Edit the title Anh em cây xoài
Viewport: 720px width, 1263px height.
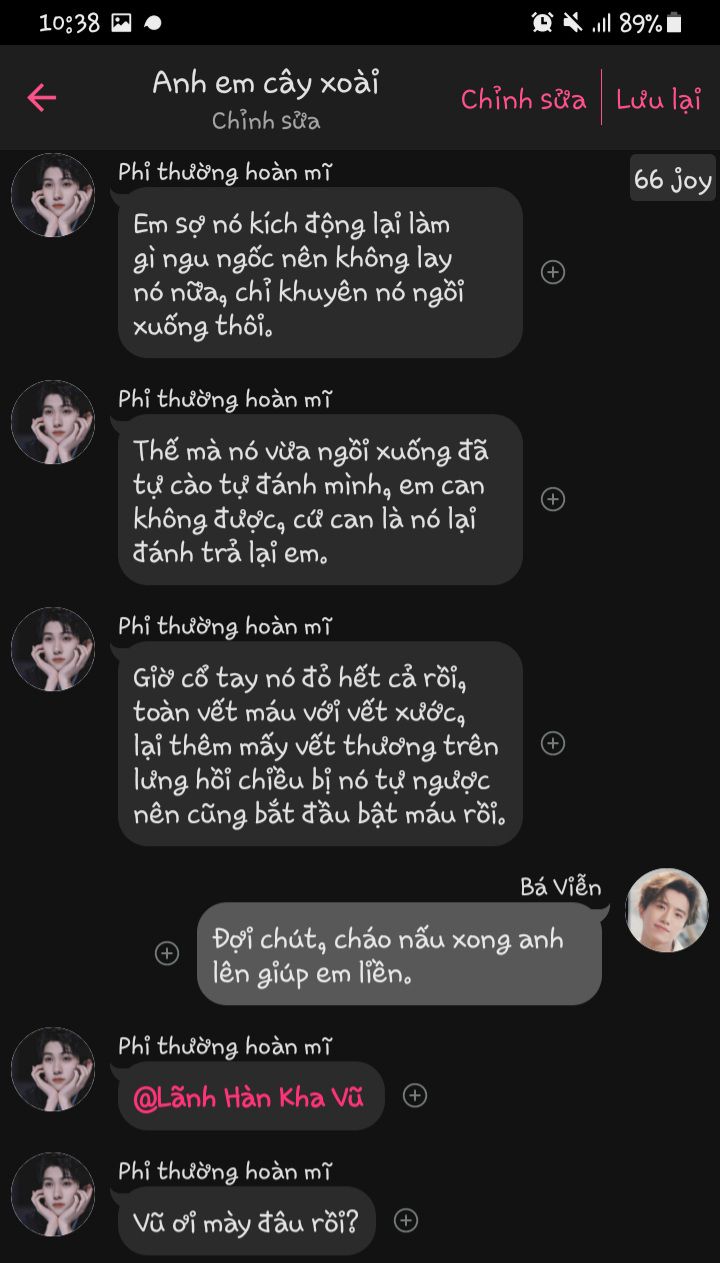tap(265, 83)
